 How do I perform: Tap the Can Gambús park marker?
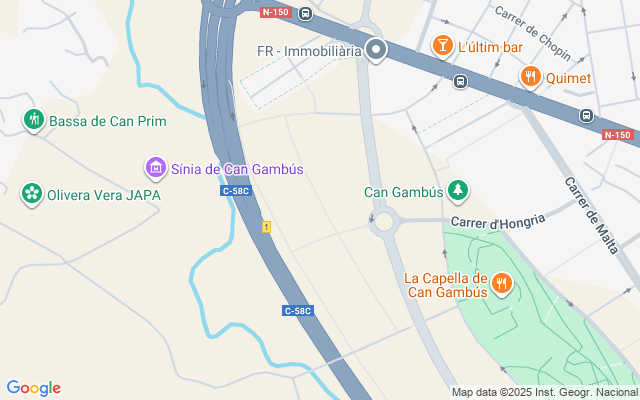tap(458, 190)
